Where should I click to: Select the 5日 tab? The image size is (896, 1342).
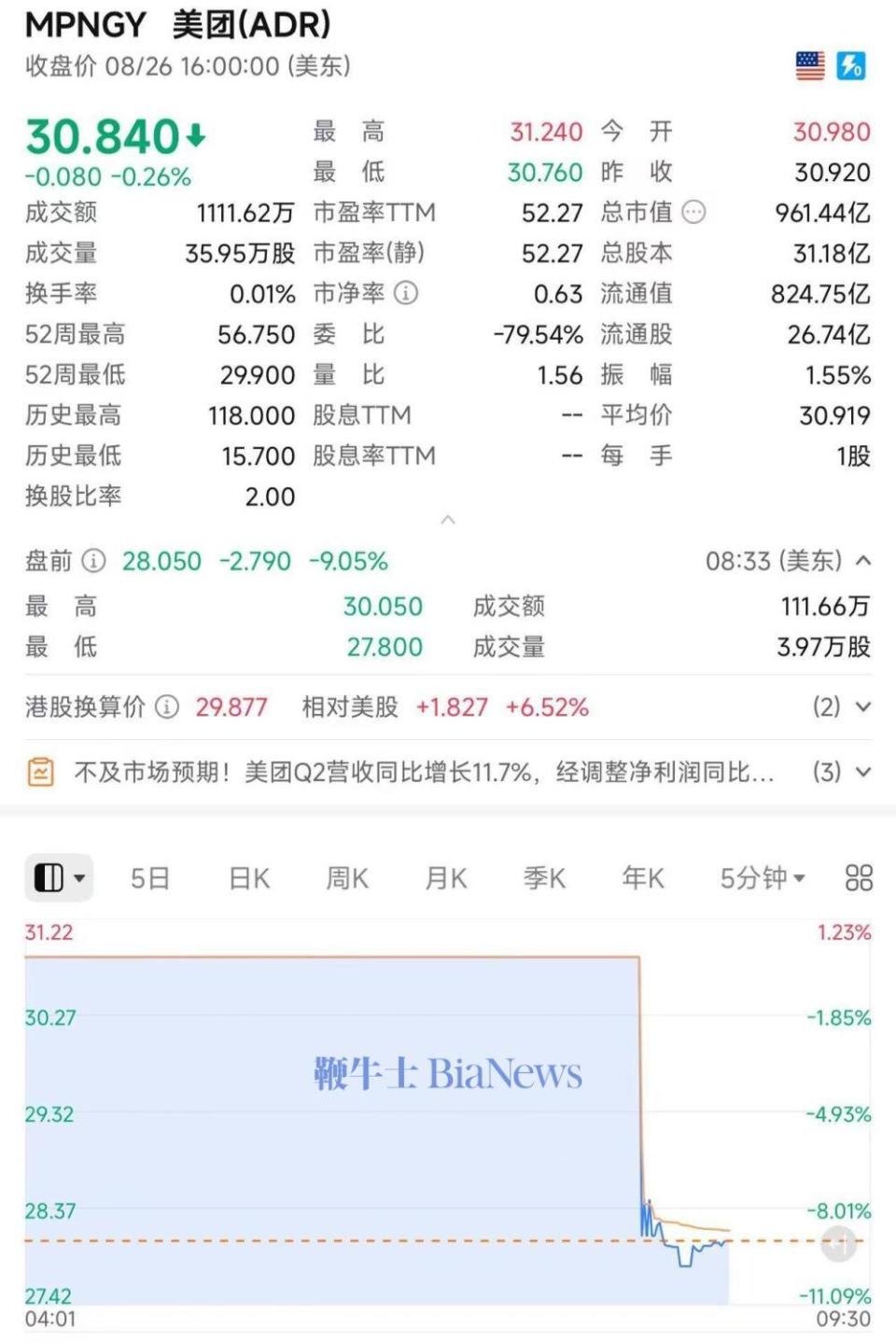coord(148,877)
